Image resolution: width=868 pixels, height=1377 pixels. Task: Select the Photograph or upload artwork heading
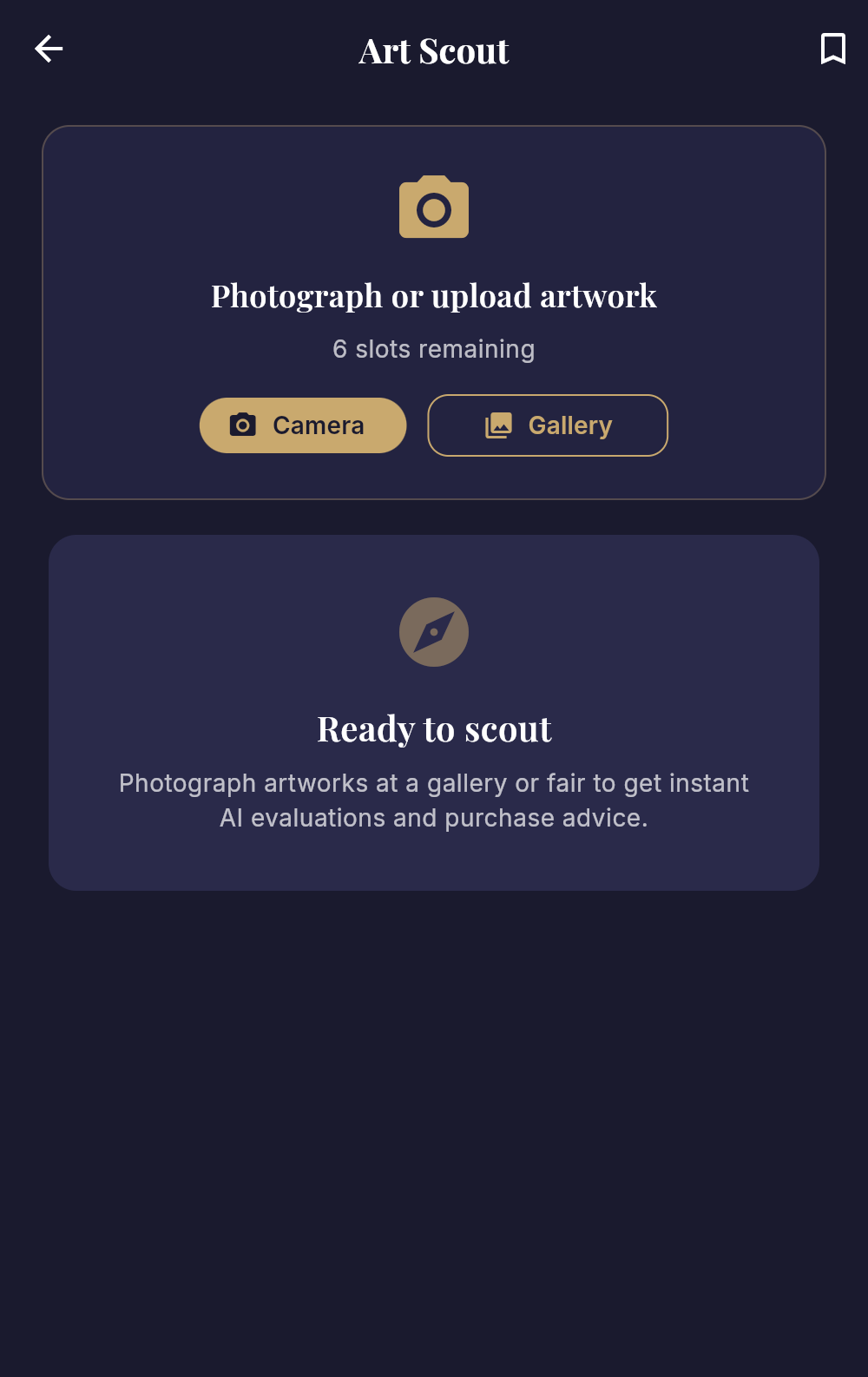[434, 295]
